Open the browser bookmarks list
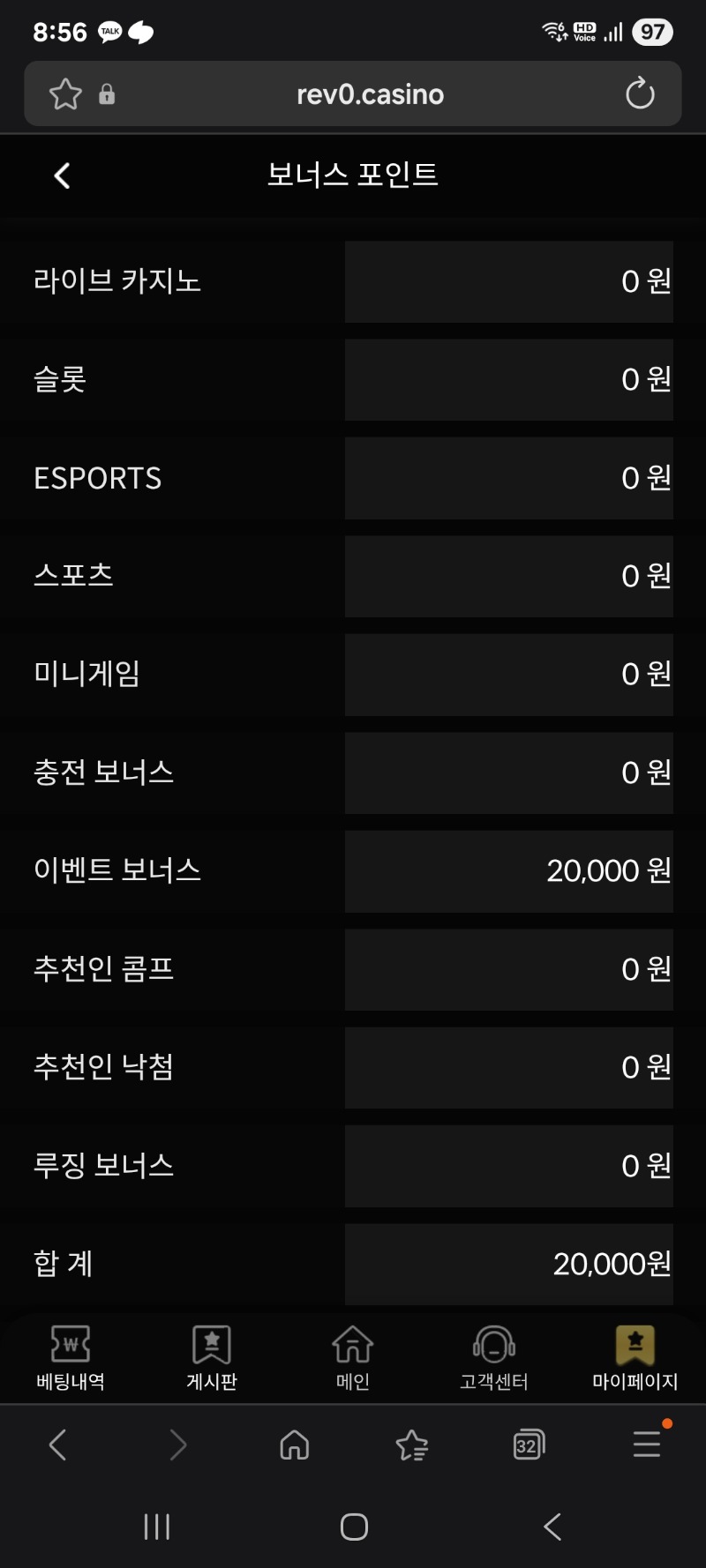Viewport: 706px width, 1568px height. [x=411, y=1445]
